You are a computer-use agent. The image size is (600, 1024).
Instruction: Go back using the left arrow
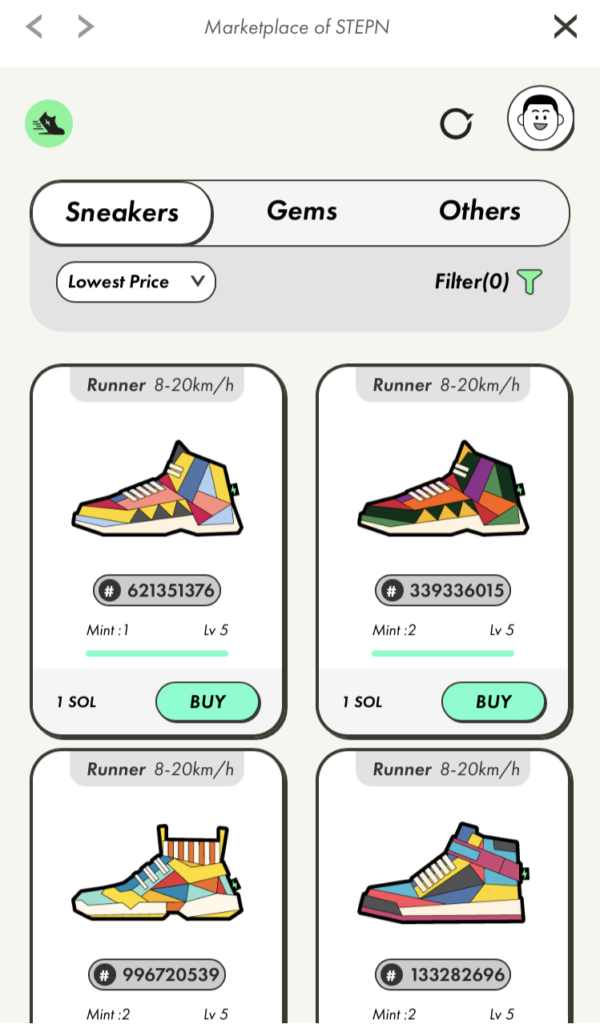[35, 27]
